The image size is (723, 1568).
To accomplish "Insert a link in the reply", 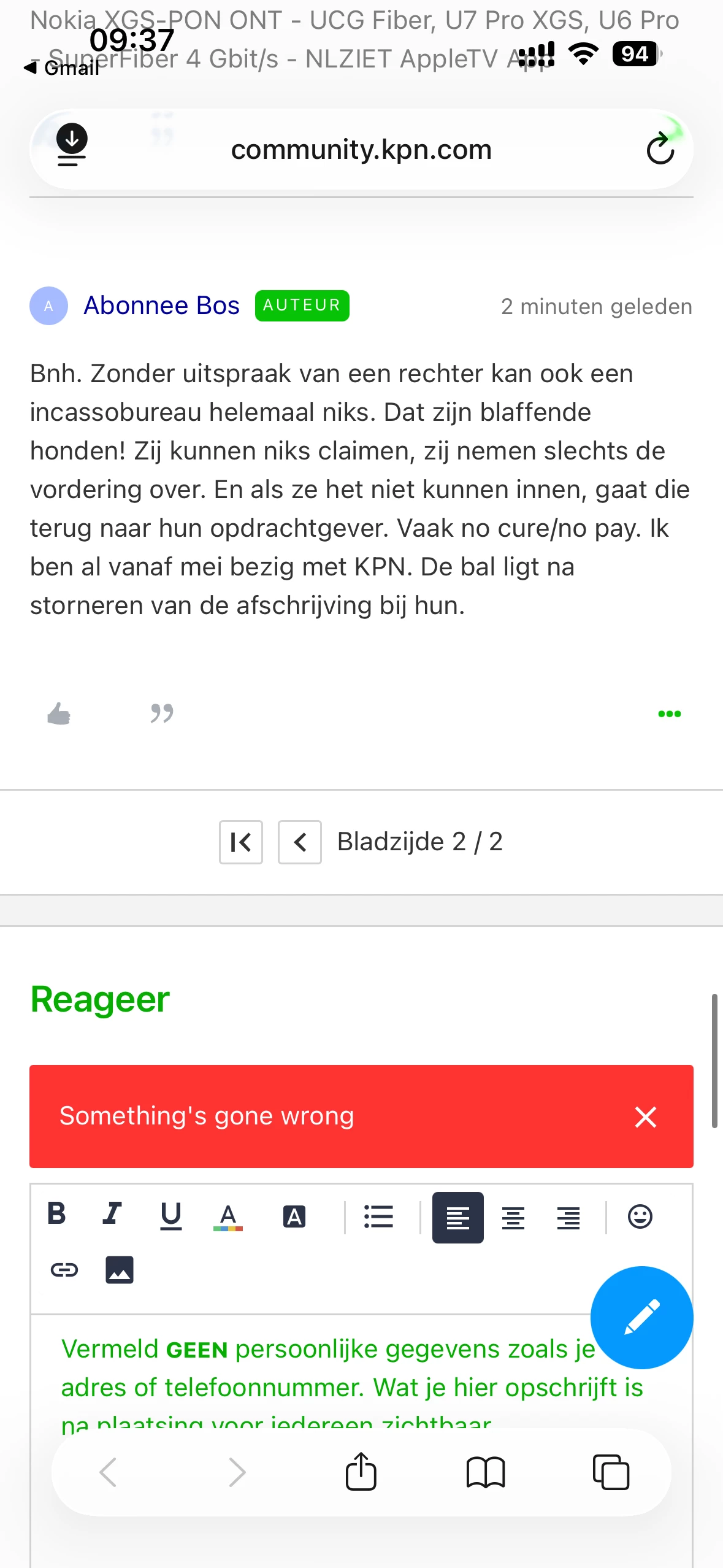I will [x=64, y=1270].
